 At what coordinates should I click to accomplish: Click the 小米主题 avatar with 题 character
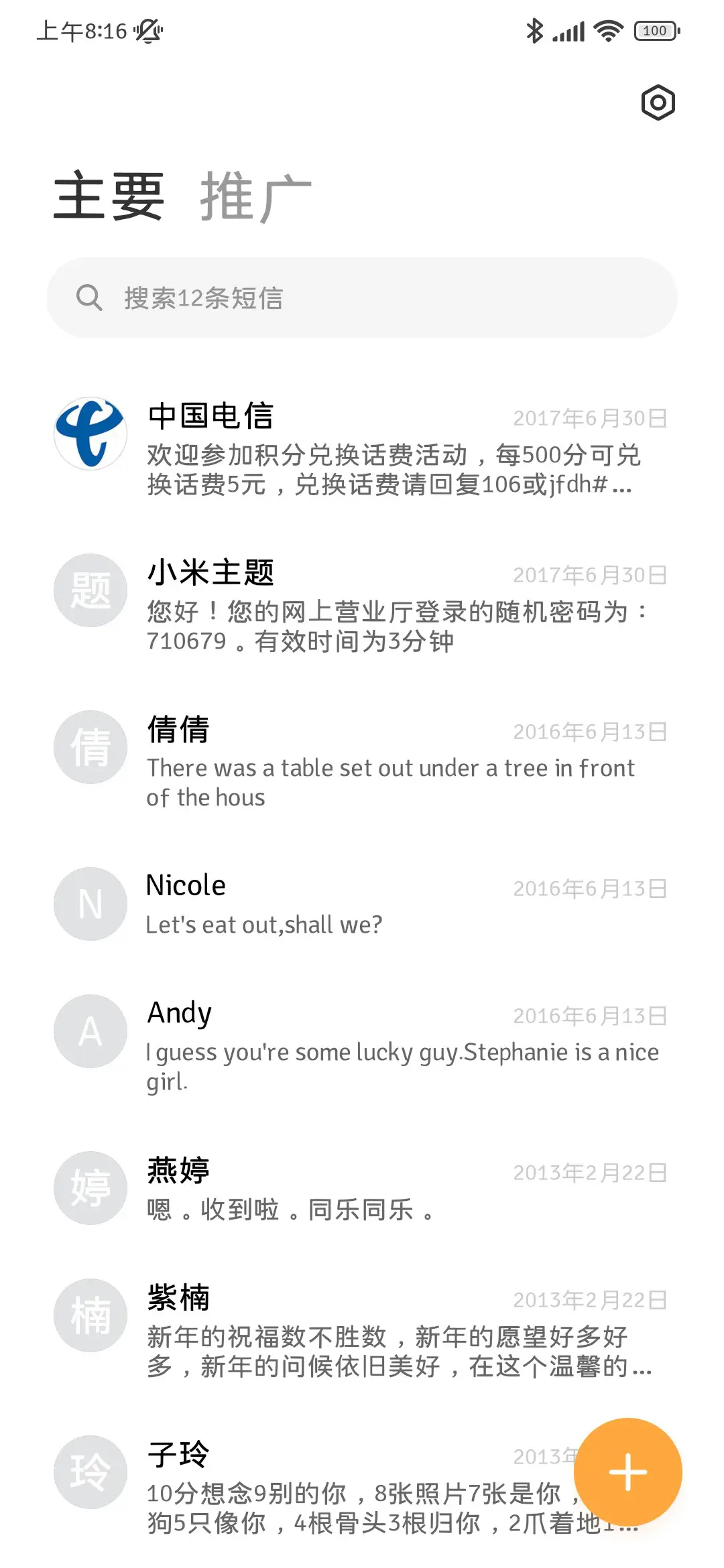pos(90,590)
